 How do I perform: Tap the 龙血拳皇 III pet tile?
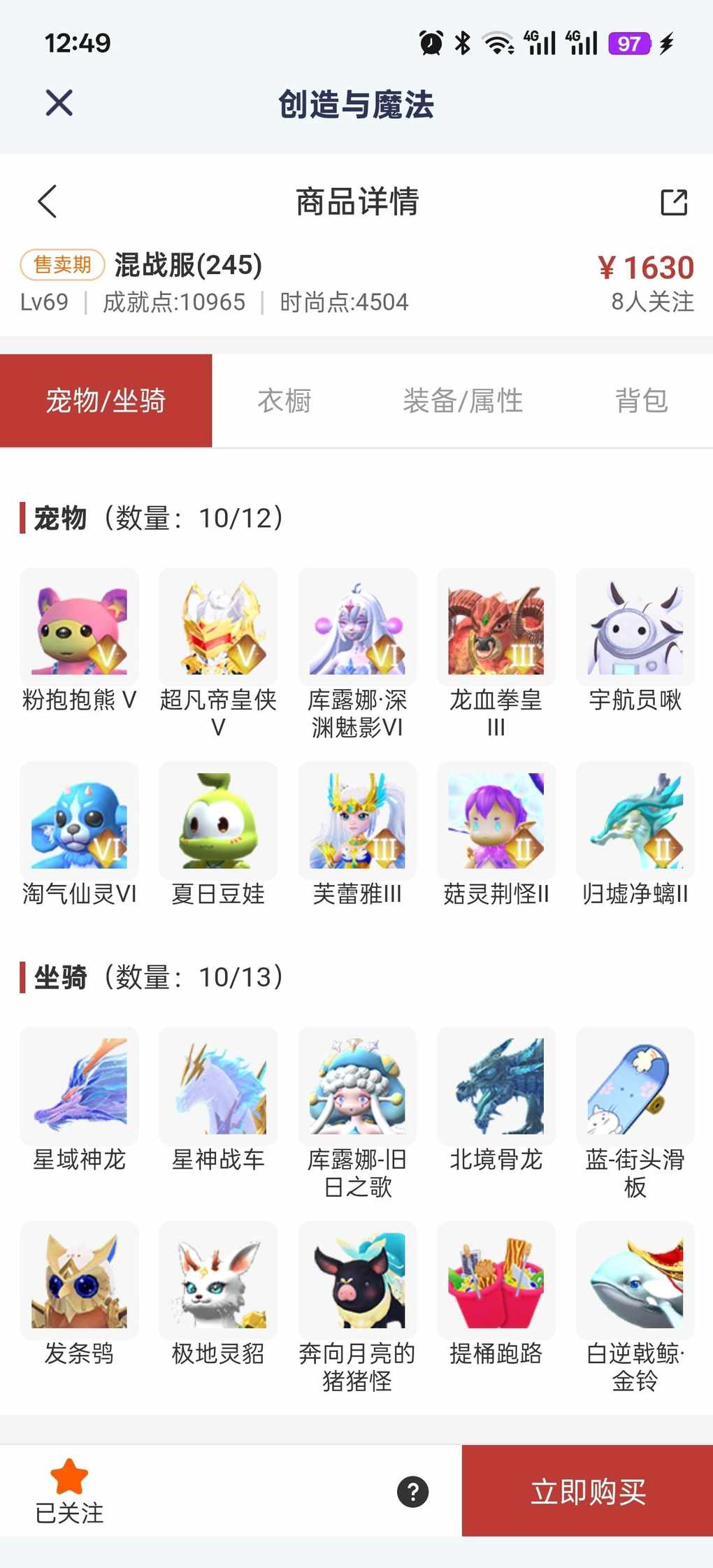[496, 627]
